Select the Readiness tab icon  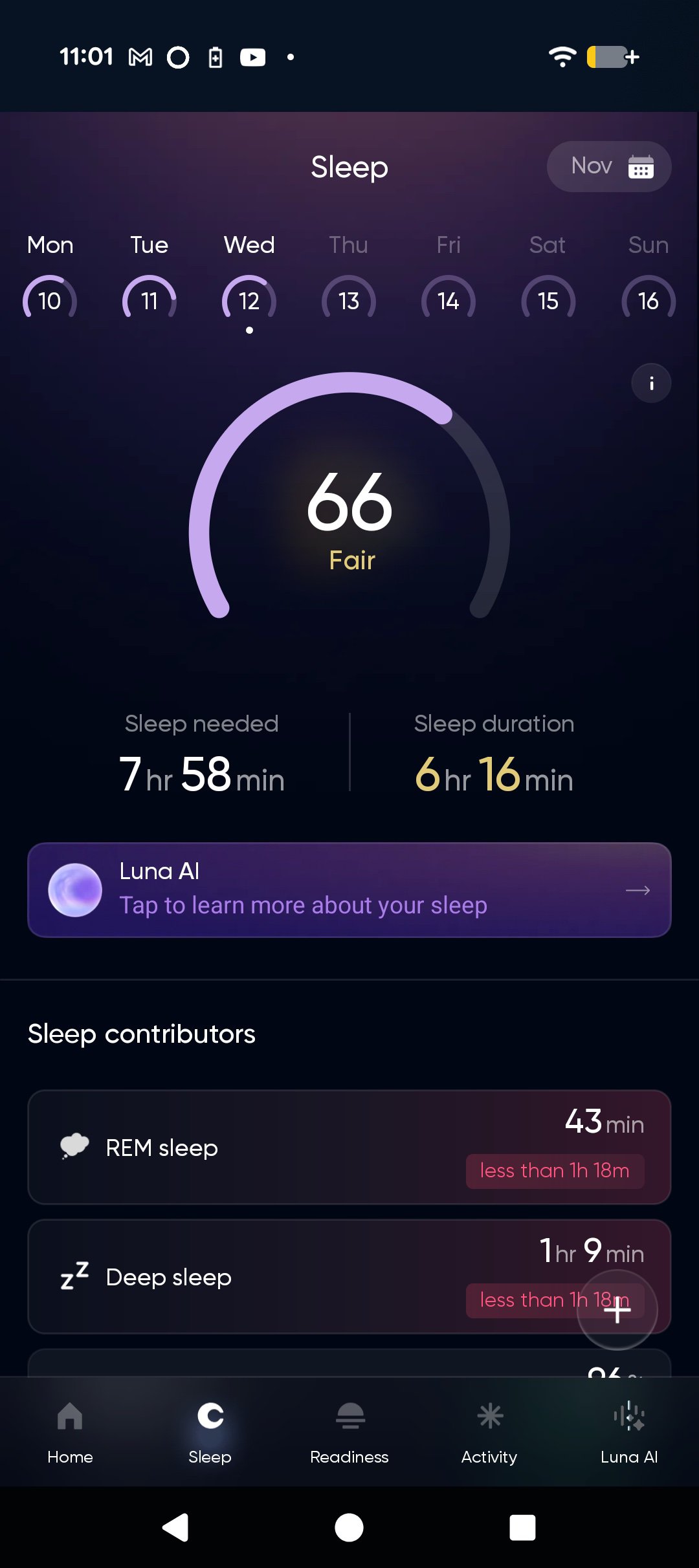(x=349, y=1417)
